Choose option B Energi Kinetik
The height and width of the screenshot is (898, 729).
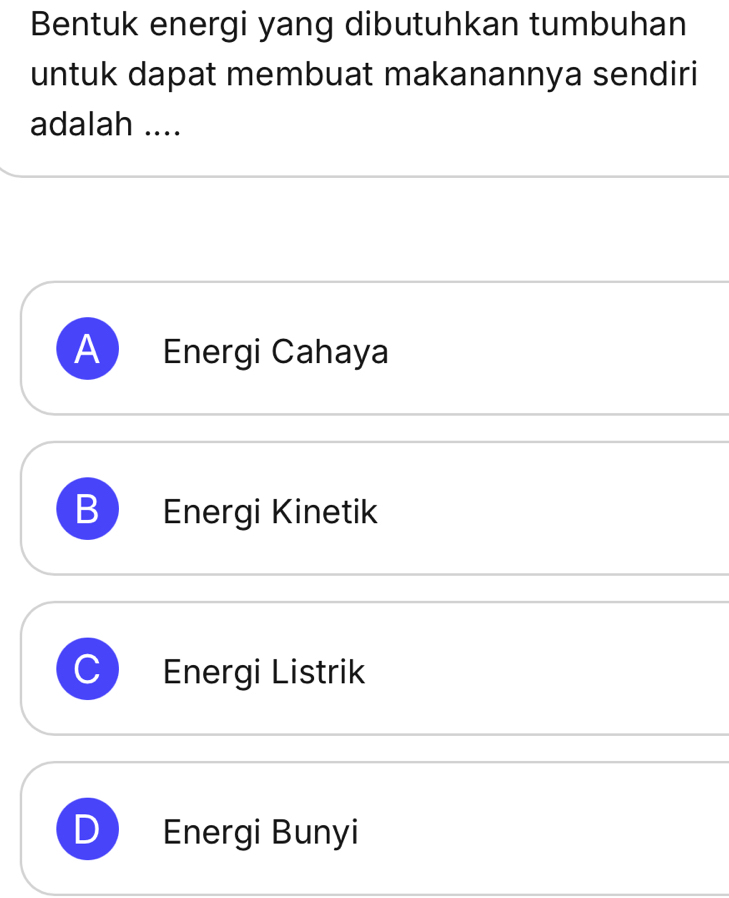[x=270, y=511]
